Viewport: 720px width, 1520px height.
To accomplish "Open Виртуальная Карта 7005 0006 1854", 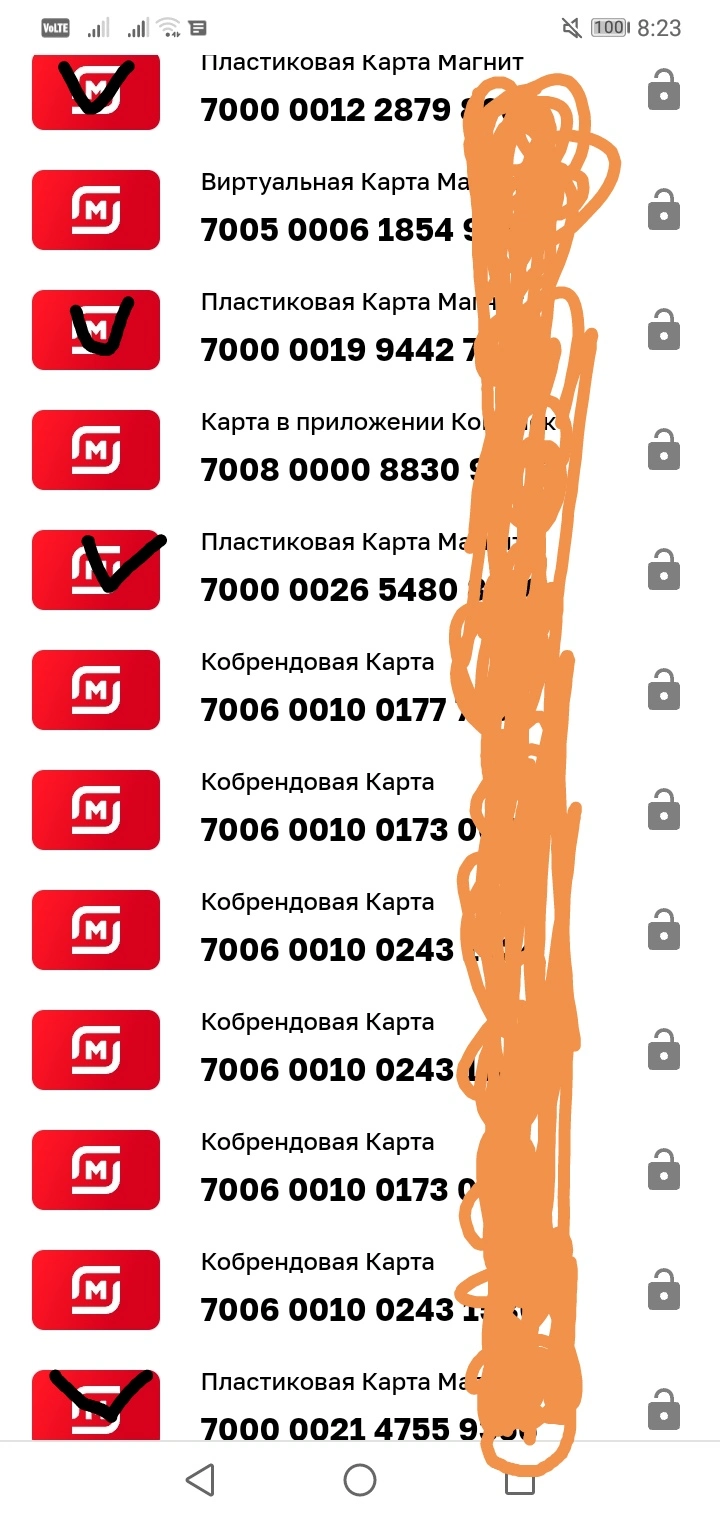I will pos(360,210).
